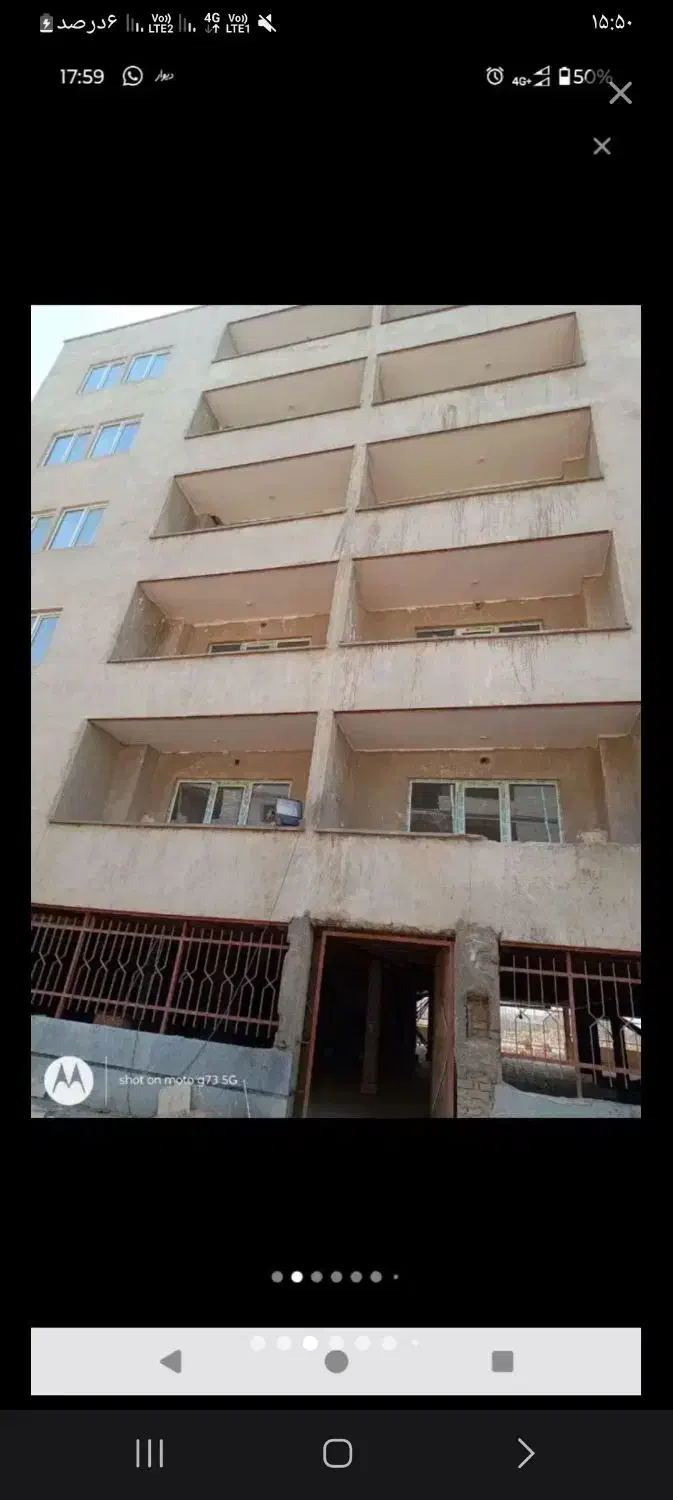Tap the image page indicator dots
The image size is (673, 1500).
(336, 1277)
